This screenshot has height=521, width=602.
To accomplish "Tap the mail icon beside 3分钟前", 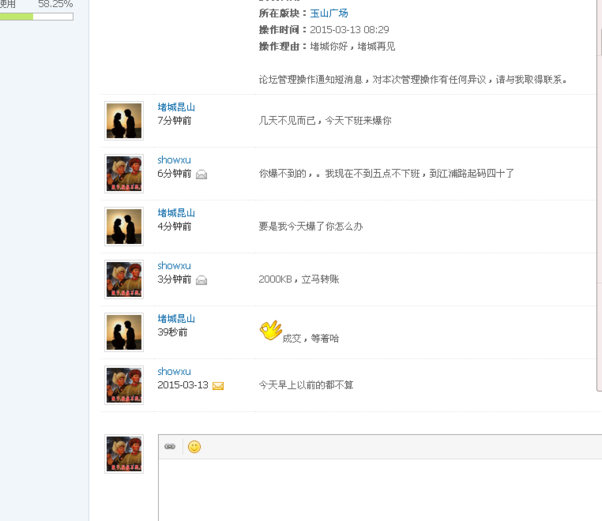I will click(x=202, y=280).
